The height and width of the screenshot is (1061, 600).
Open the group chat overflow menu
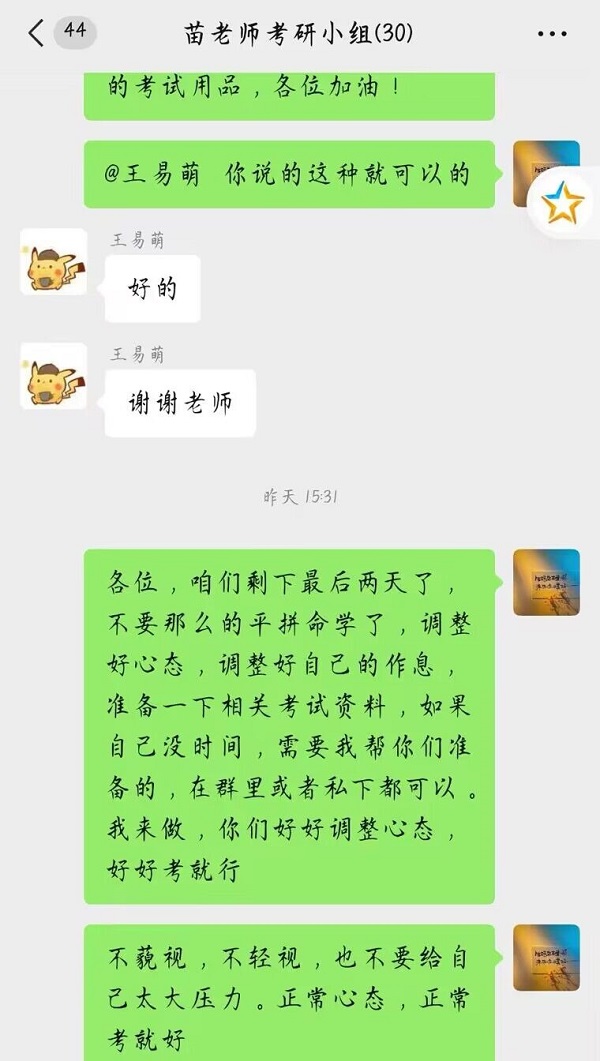[552, 34]
